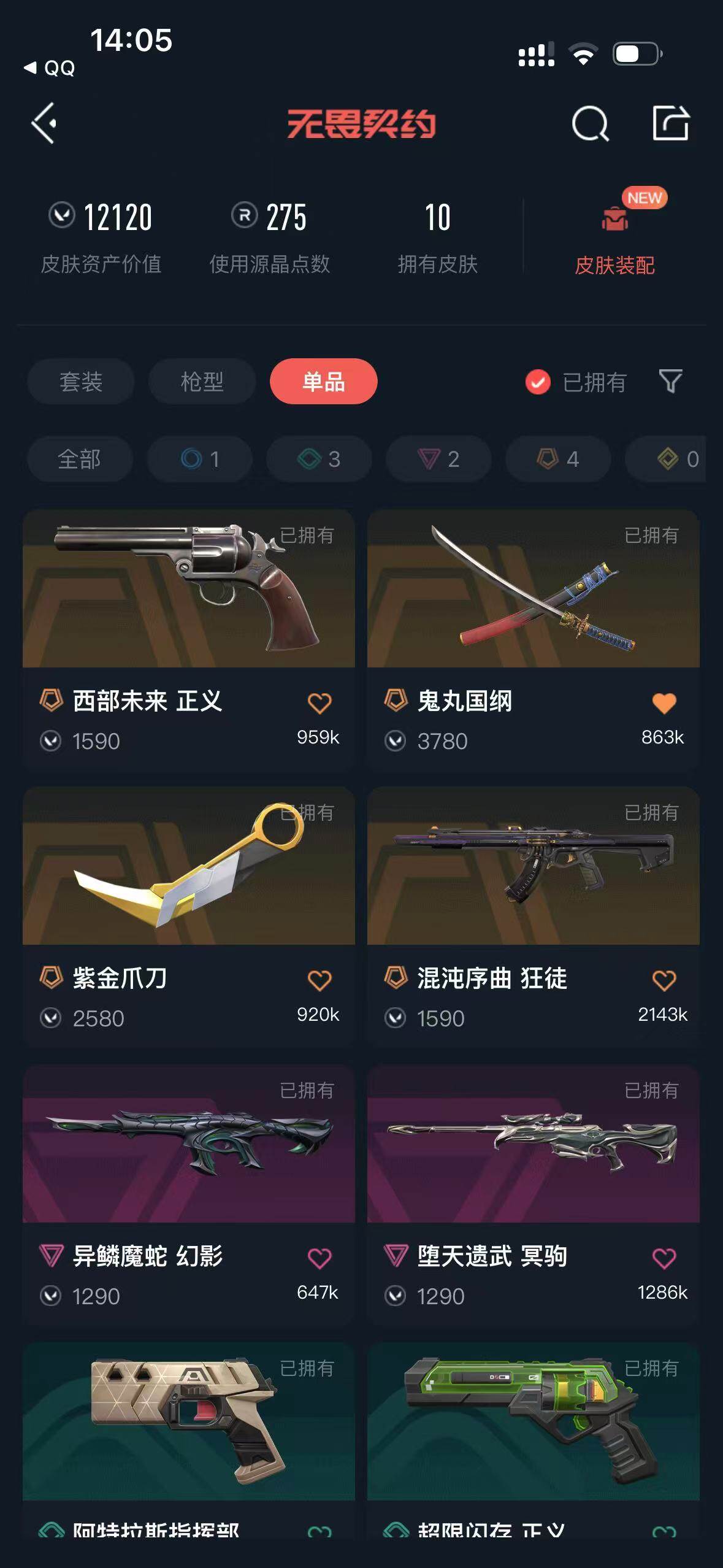723x1568 pixels.
Task: Toggle the 已拥有 owned filter
Action: click(x=538, y=382)
